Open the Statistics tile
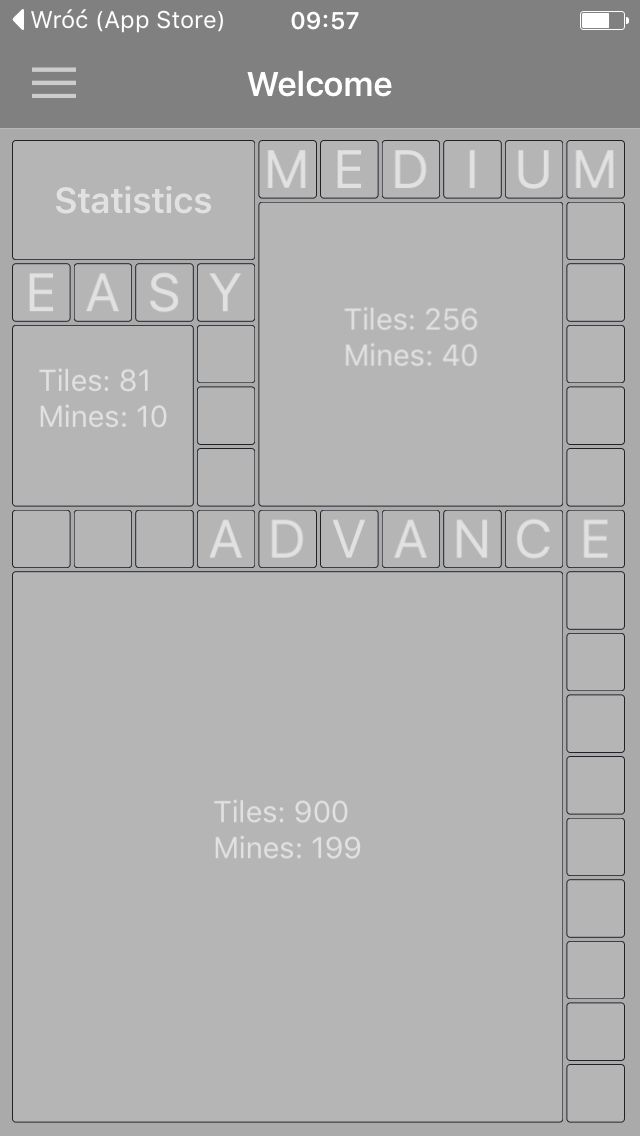640x1136 pixels. (133, 200)
